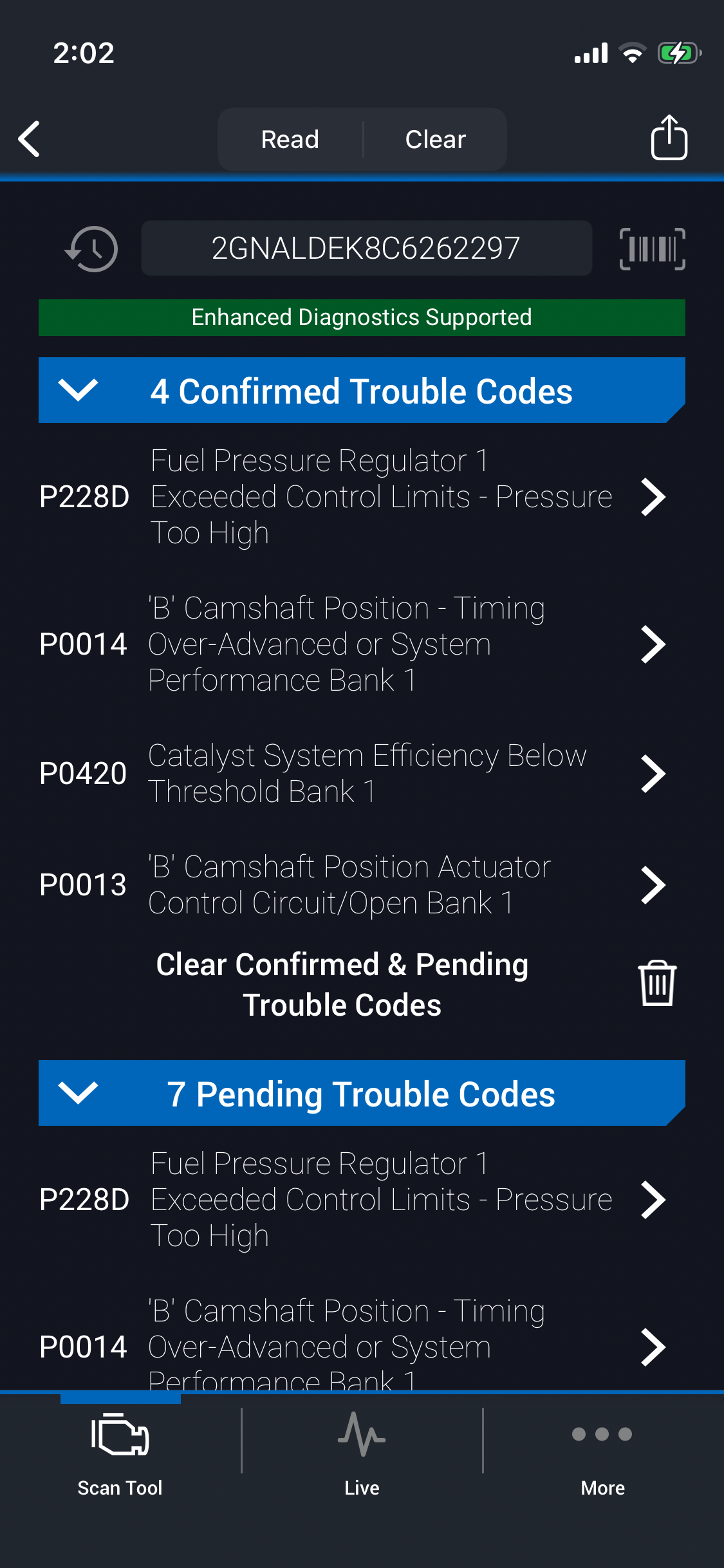
Task: Tap the Read button
Action: pos(290,140)
